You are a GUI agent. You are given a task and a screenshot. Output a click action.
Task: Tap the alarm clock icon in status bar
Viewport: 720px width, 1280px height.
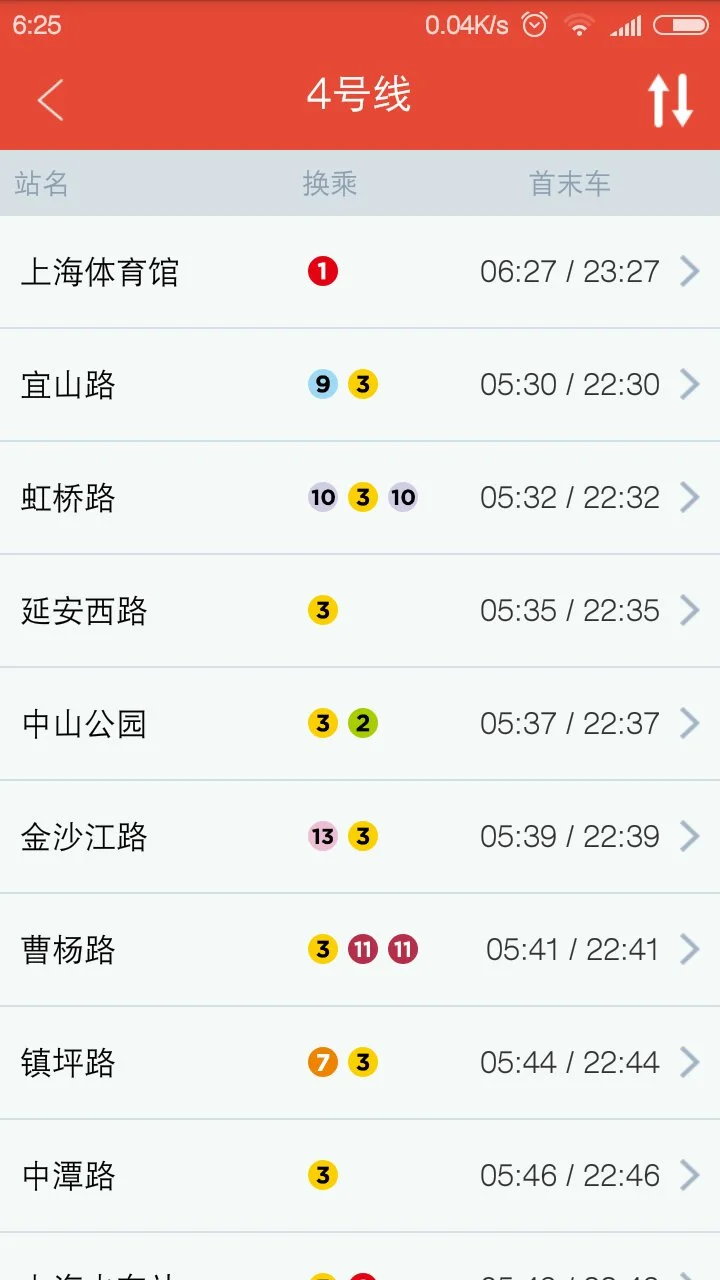click(x=536, y=25)
